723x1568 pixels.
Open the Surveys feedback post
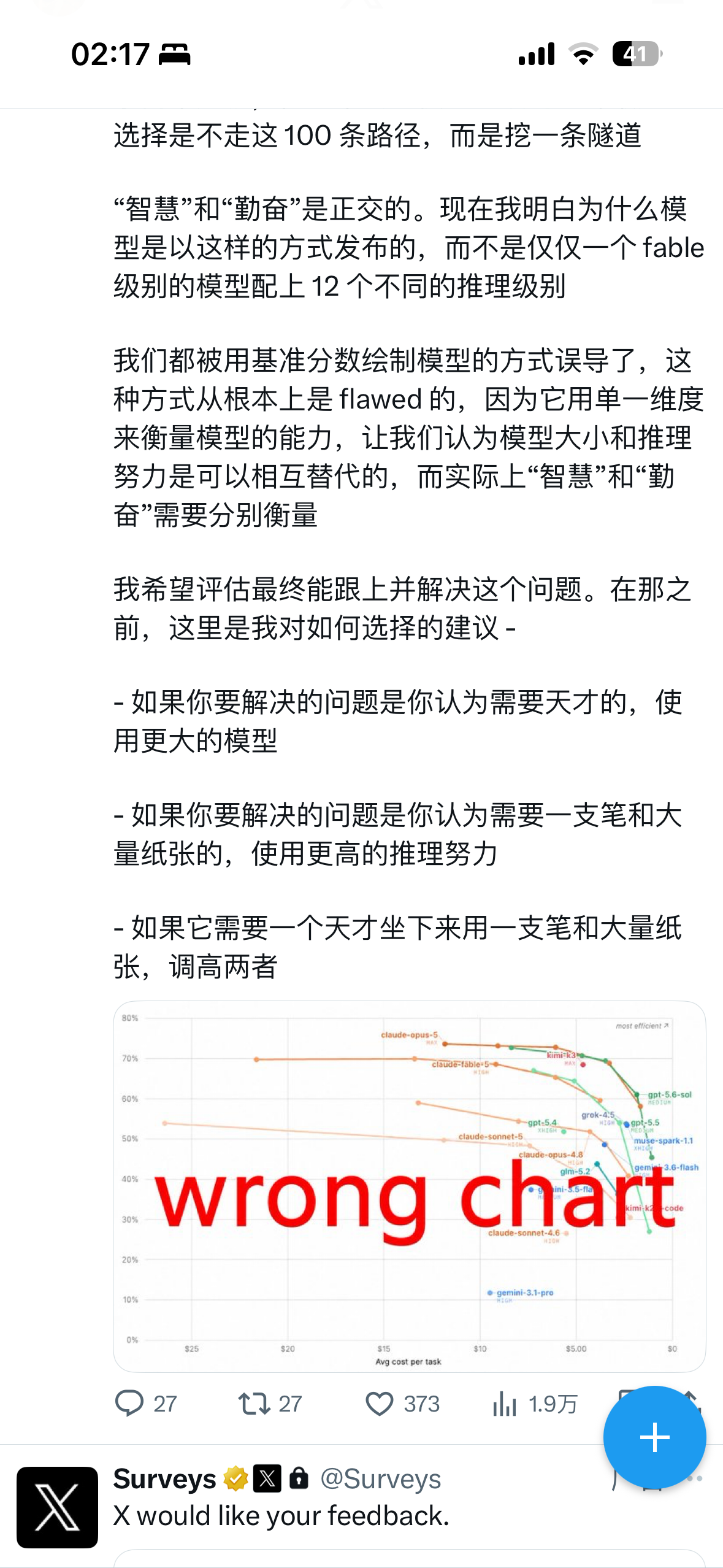tap(281, 1515)
